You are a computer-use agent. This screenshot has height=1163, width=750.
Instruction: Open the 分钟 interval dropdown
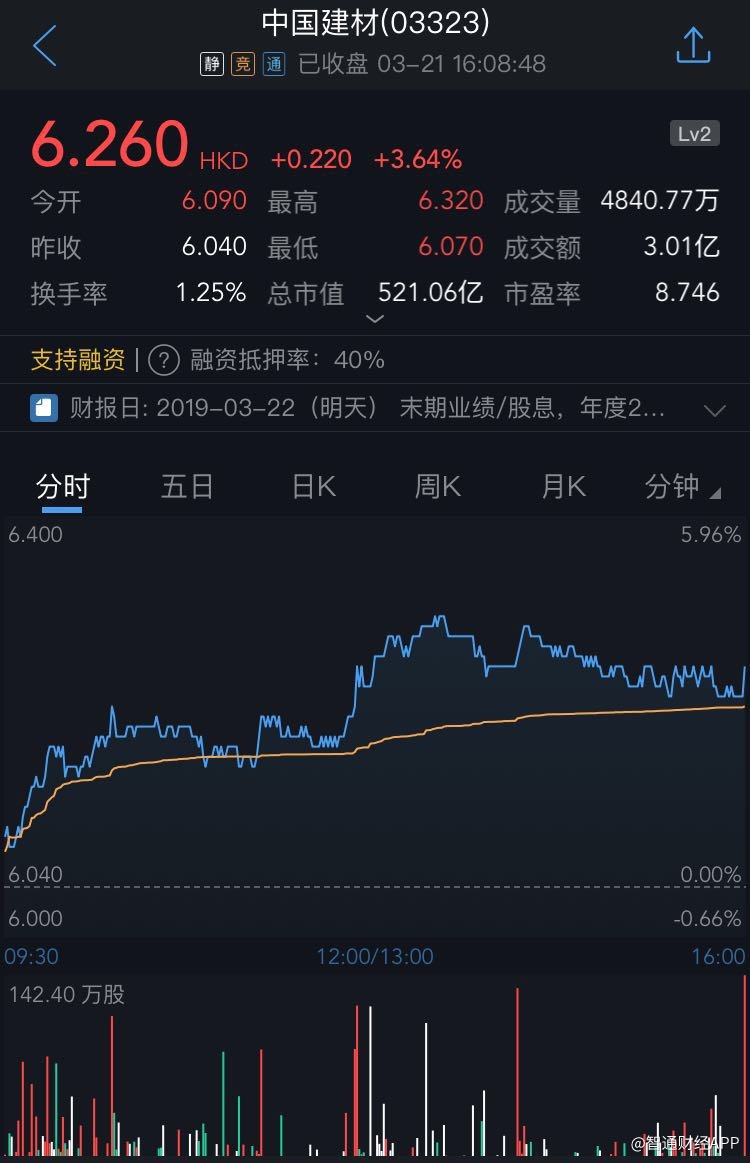[682, 487]
